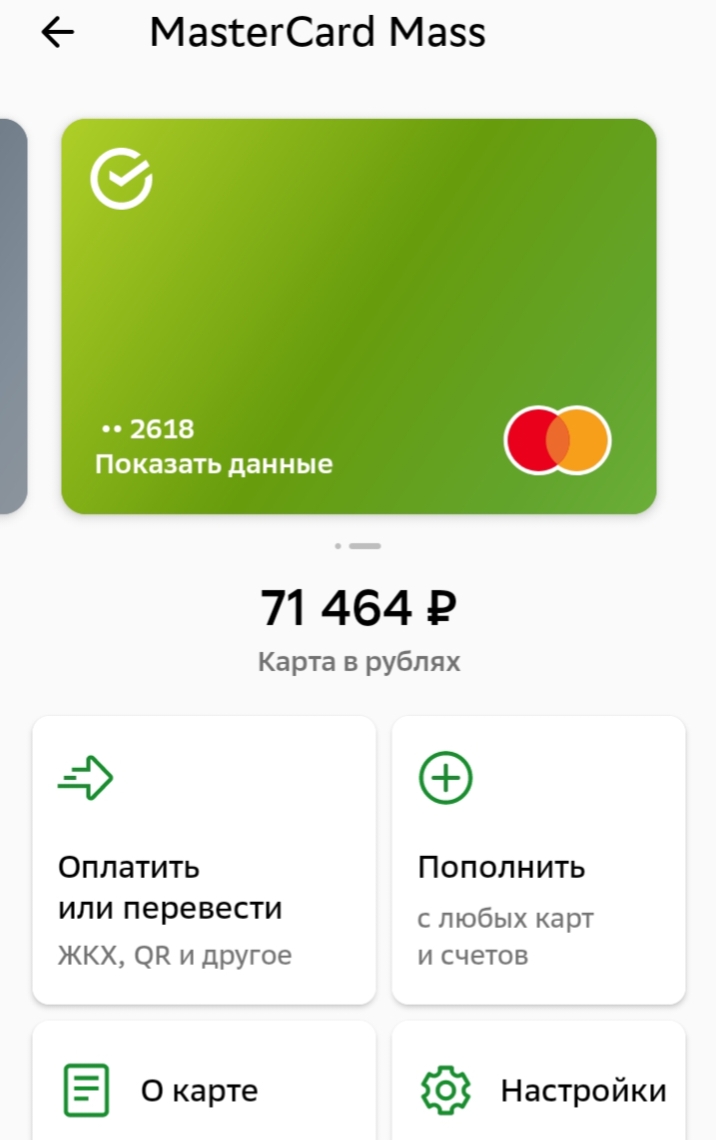This screenshot has width=716, height=1140.
Task: Switch to the previous gray card
Action: (12, 316)
